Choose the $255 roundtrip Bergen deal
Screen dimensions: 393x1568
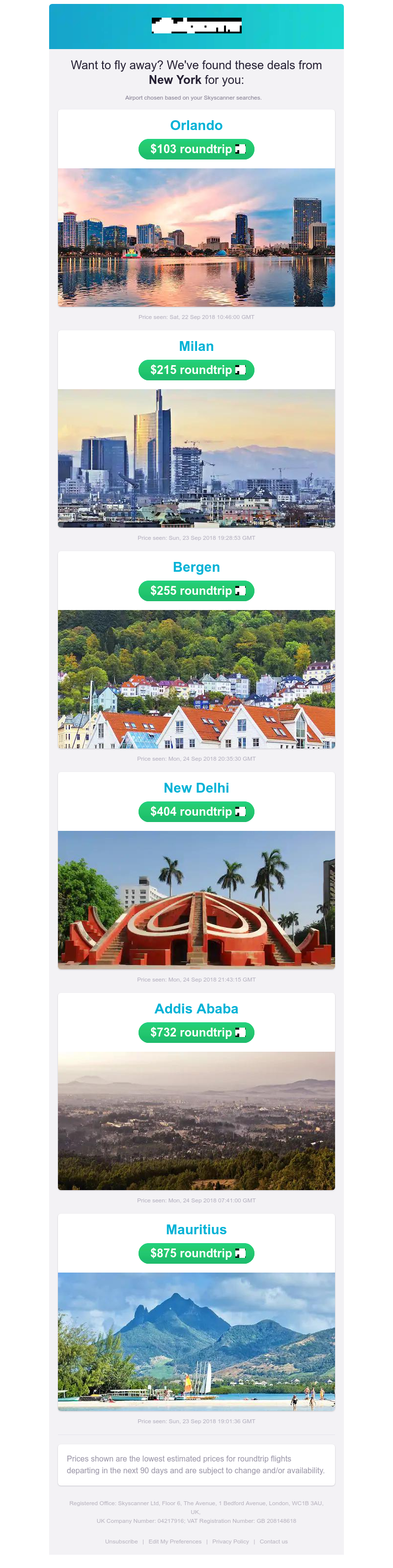196,590
